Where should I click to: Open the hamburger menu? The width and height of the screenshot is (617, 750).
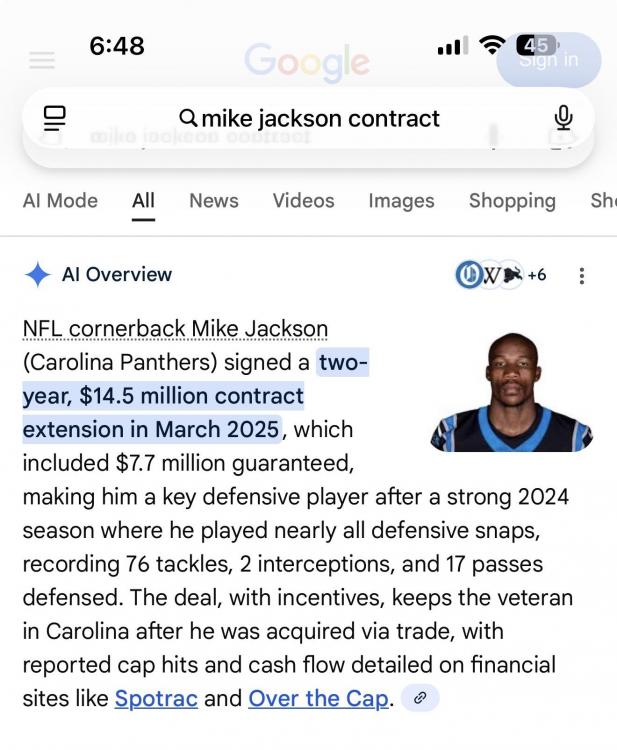pyautogui.click(x=42, y=60)
